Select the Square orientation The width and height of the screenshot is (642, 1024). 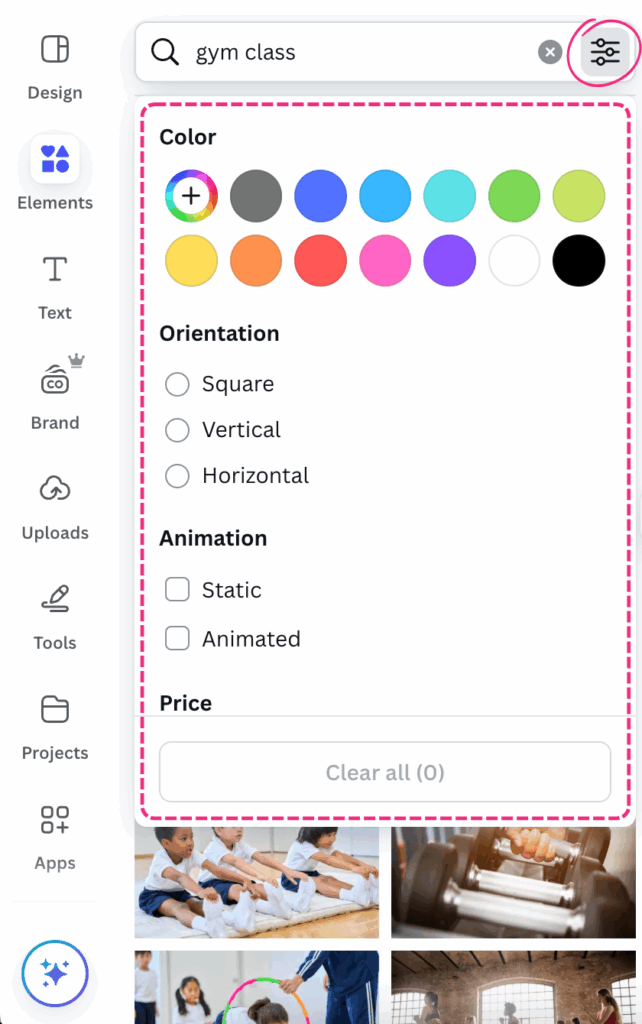coord(177,384)
